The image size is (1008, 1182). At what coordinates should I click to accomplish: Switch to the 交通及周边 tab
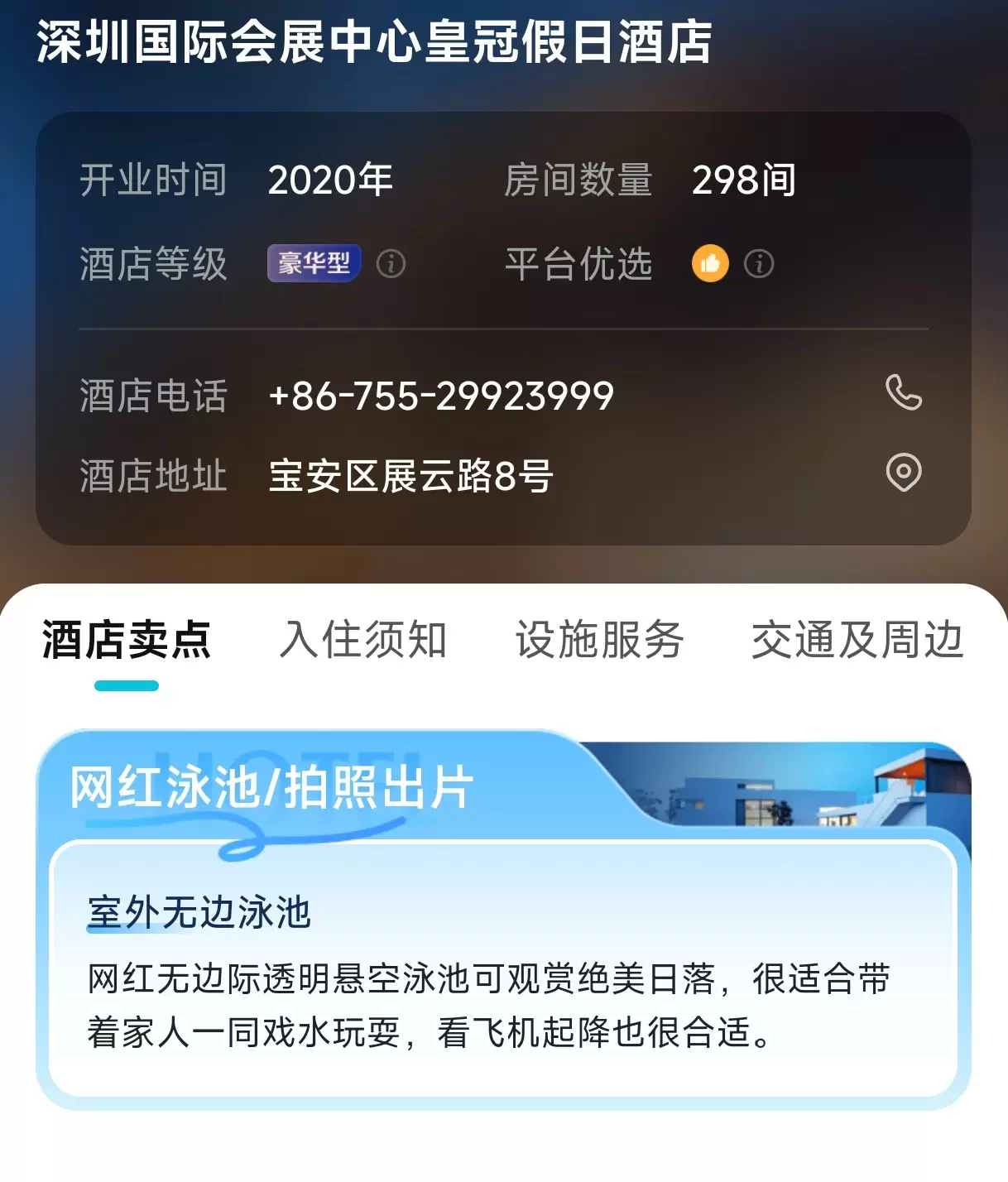pos(857,640)
